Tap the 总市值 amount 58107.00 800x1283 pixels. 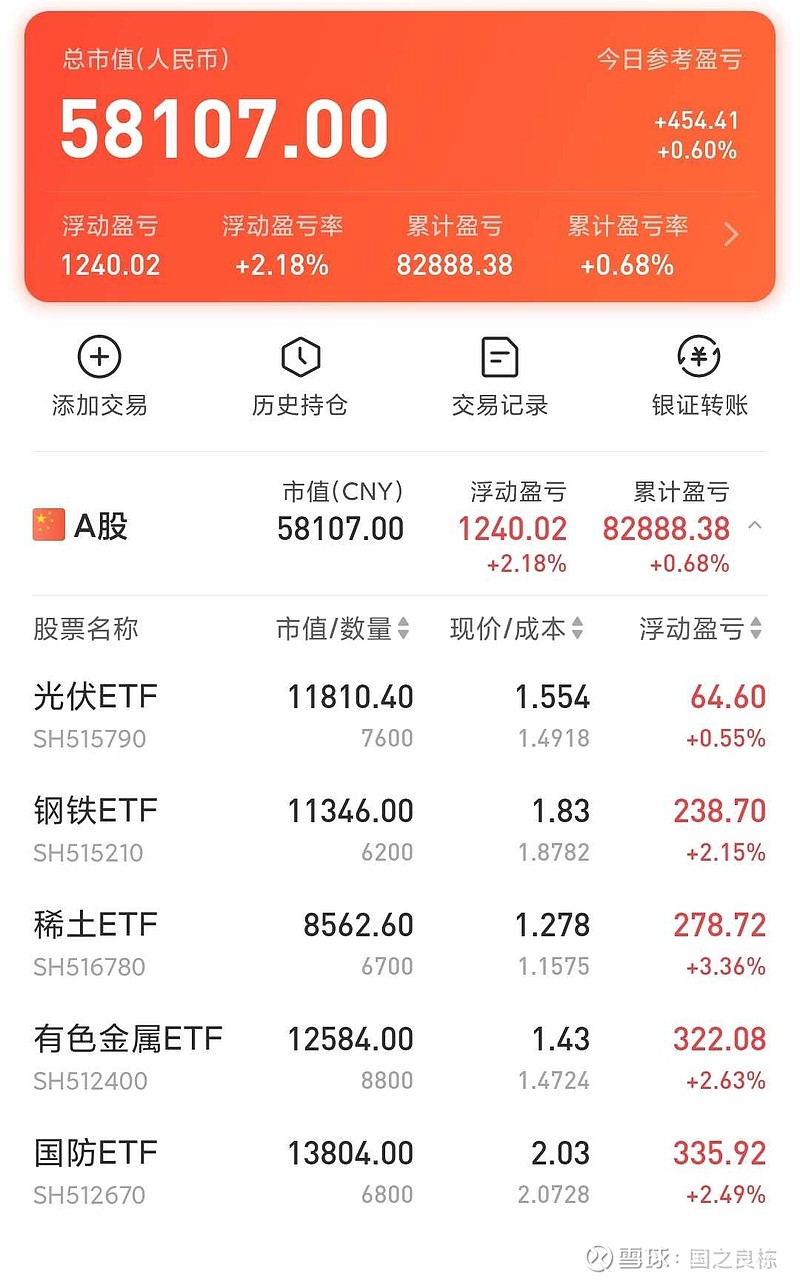223,128
